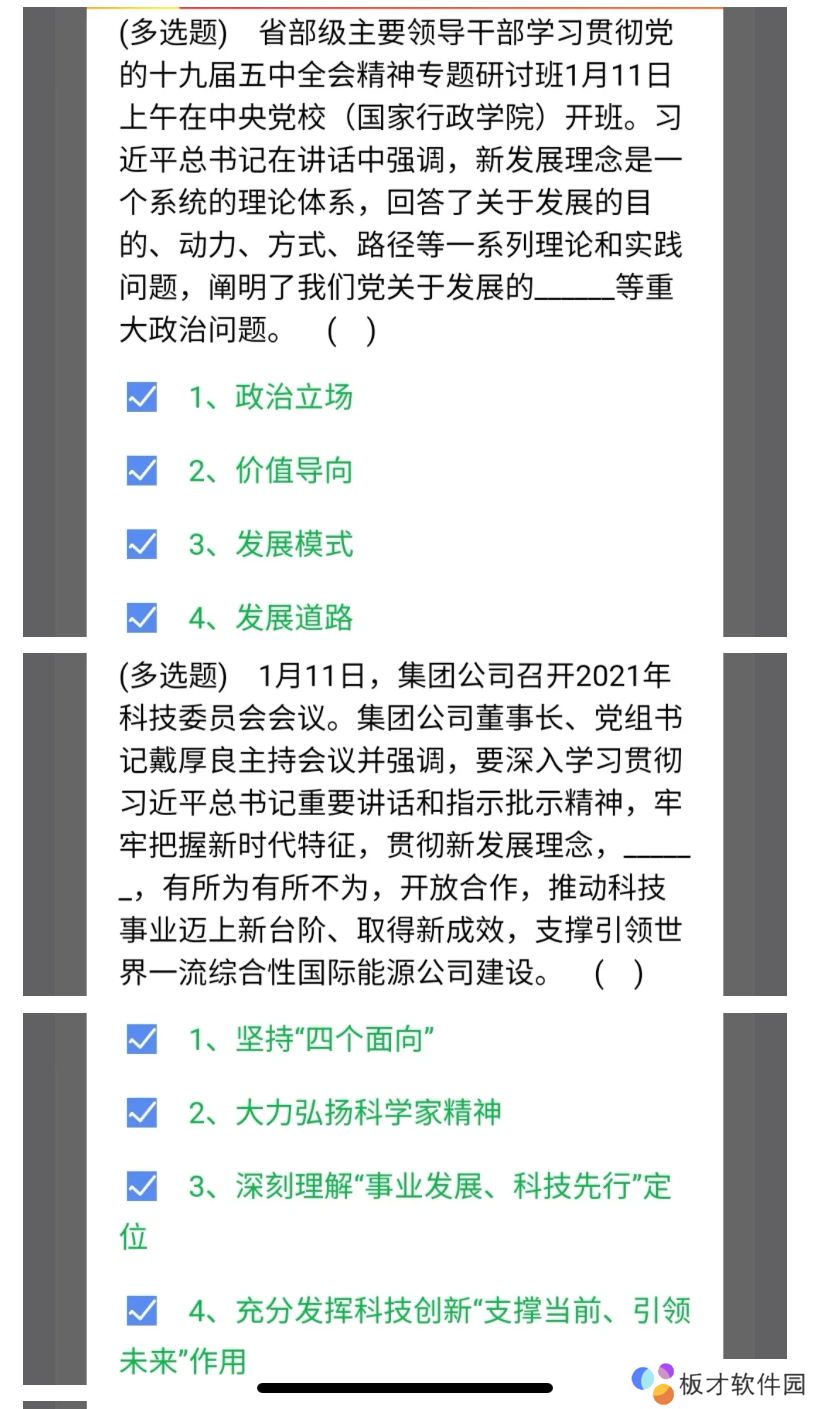Uncheck option 2、价值导向
Image resolution: width=818 pixels, height=1409 pixels.
pos(141,470)
